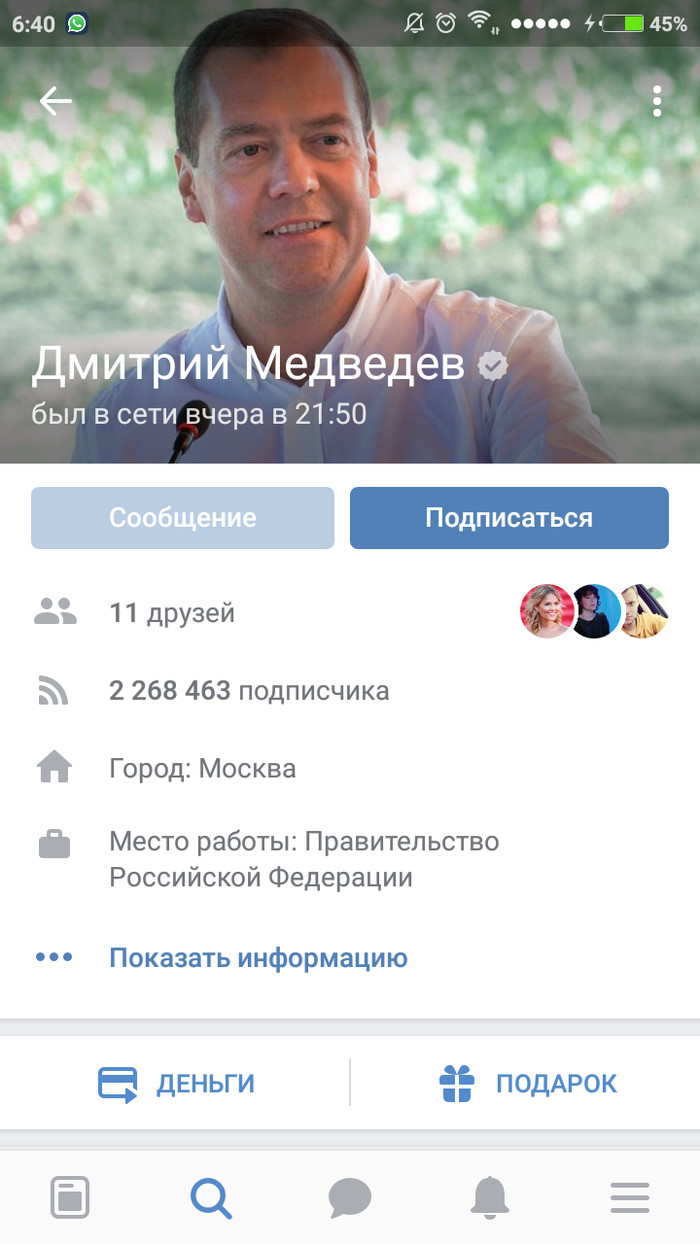
Task: Send a gift with ПОДАРОК
Action: click(x=527, y=1083)
